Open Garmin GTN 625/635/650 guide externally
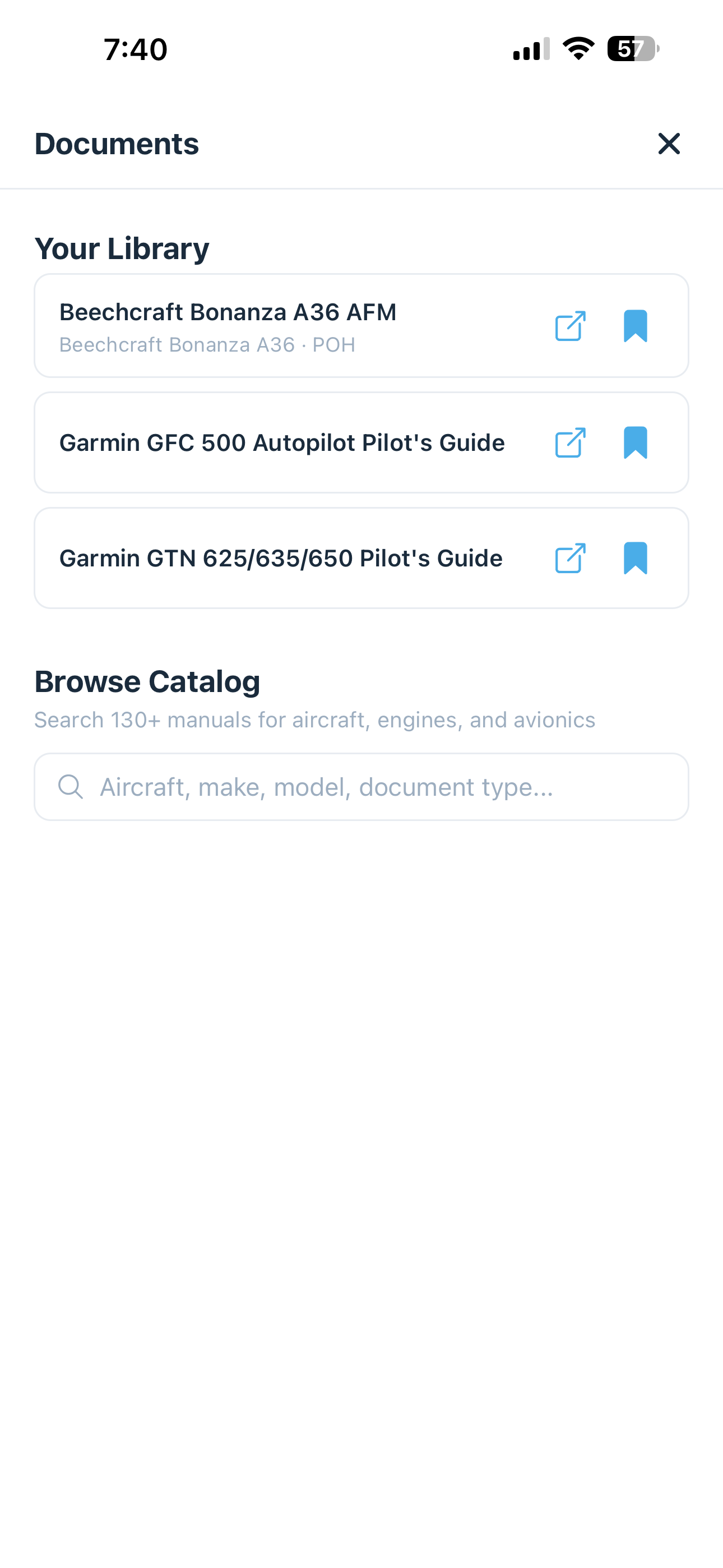 tap(570, 557)
